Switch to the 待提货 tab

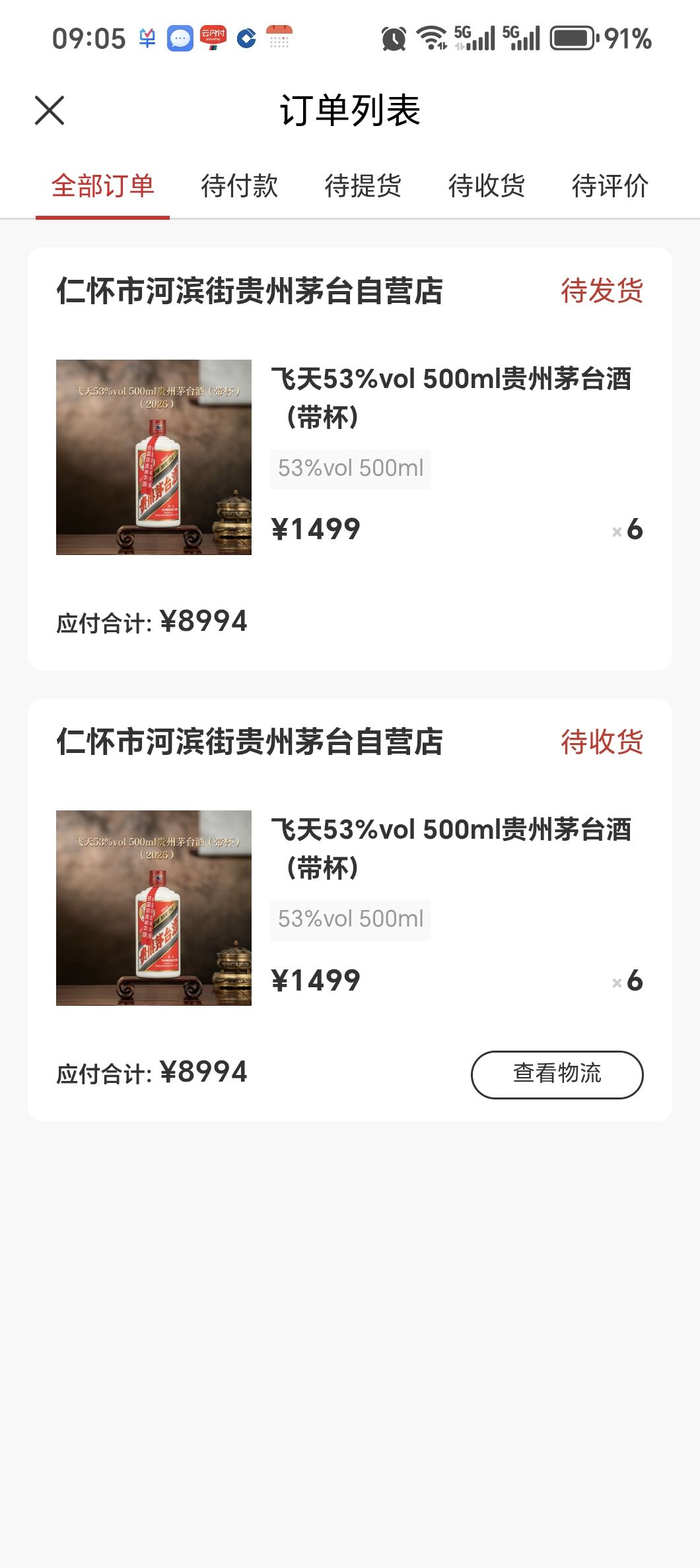click(363, 186)
